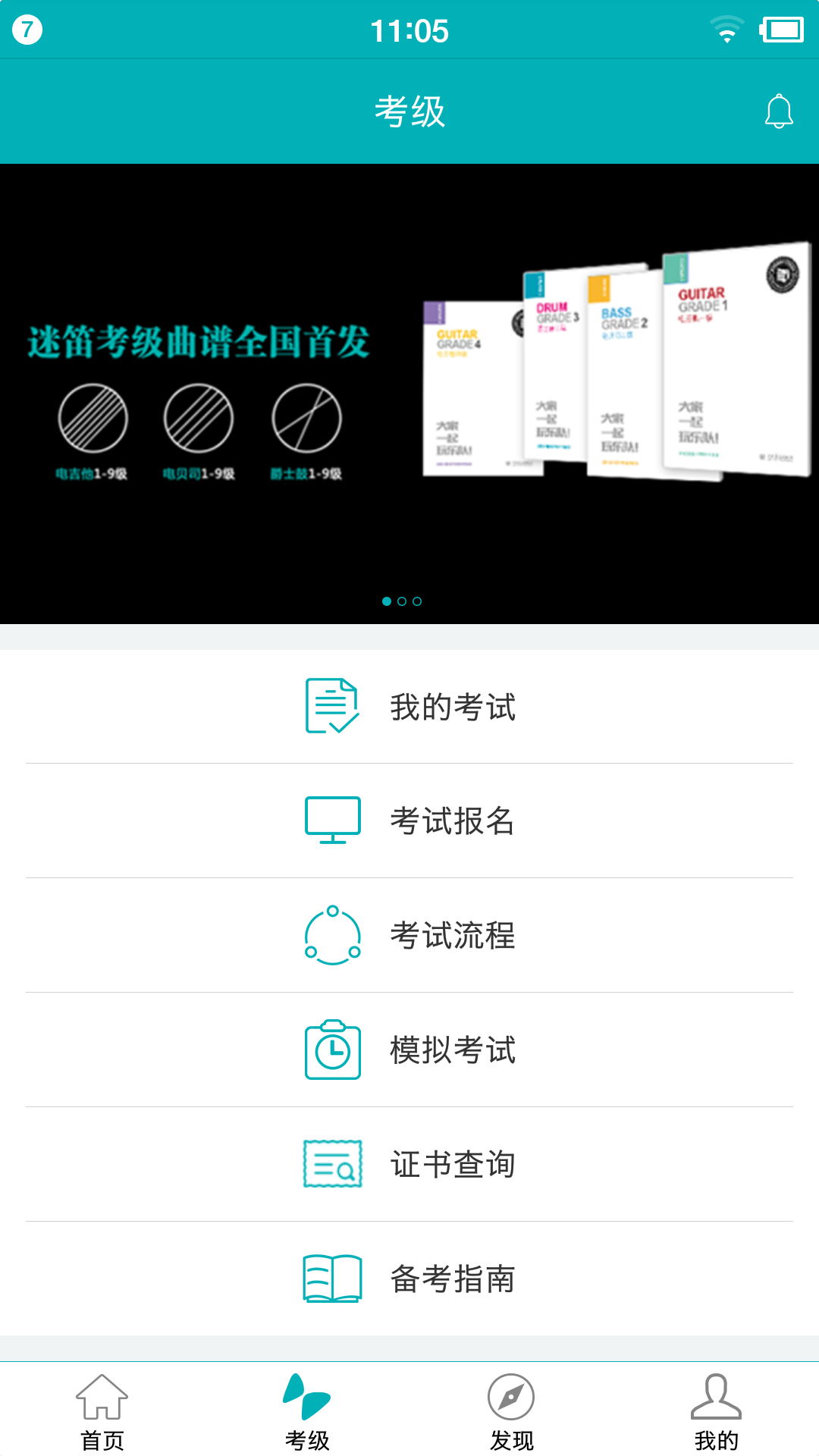819x1456 pixels.
Task: Switch to the 首页 home tab
Action: click(x=102, y=1410)
